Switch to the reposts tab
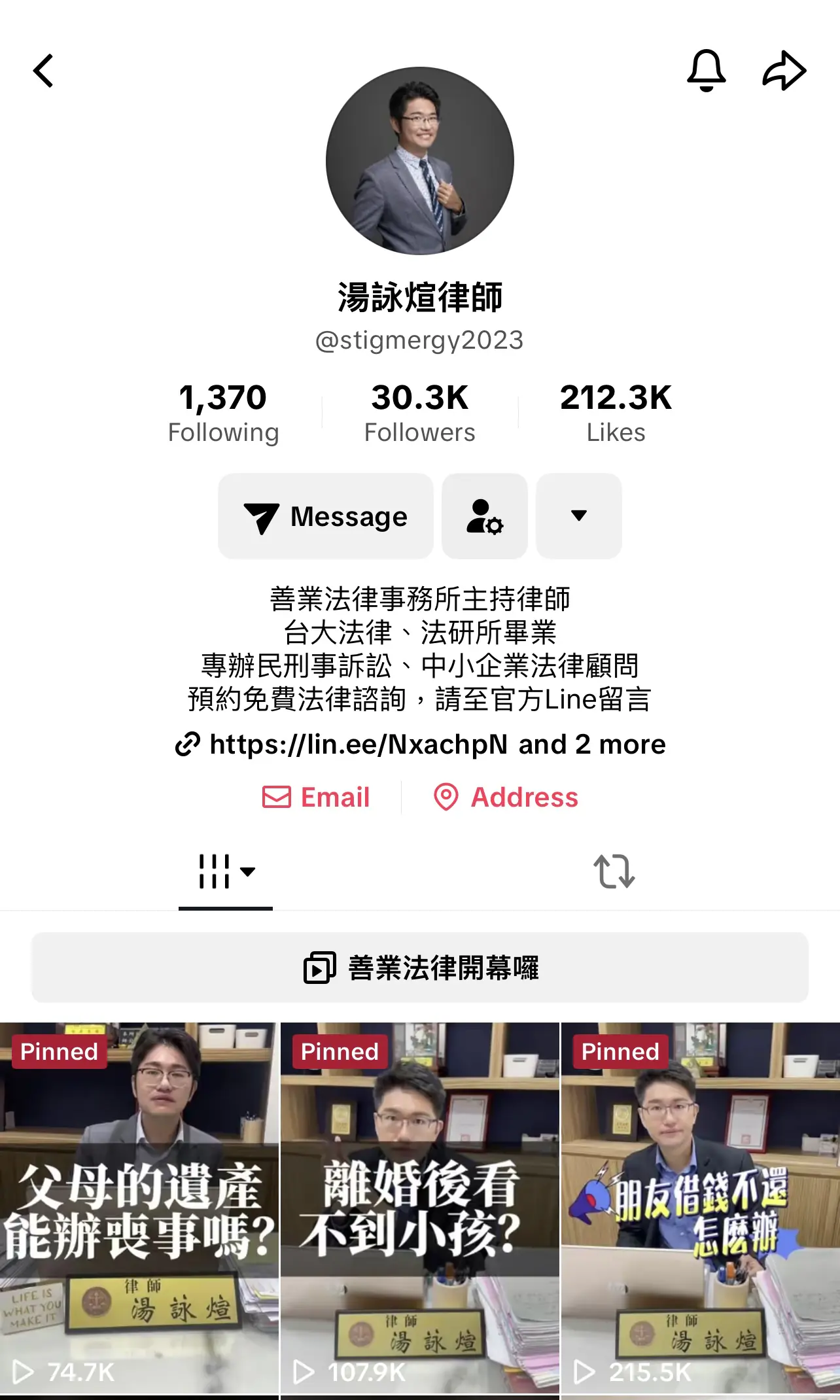Screen dimensions: 840x1400 (614, 871)
